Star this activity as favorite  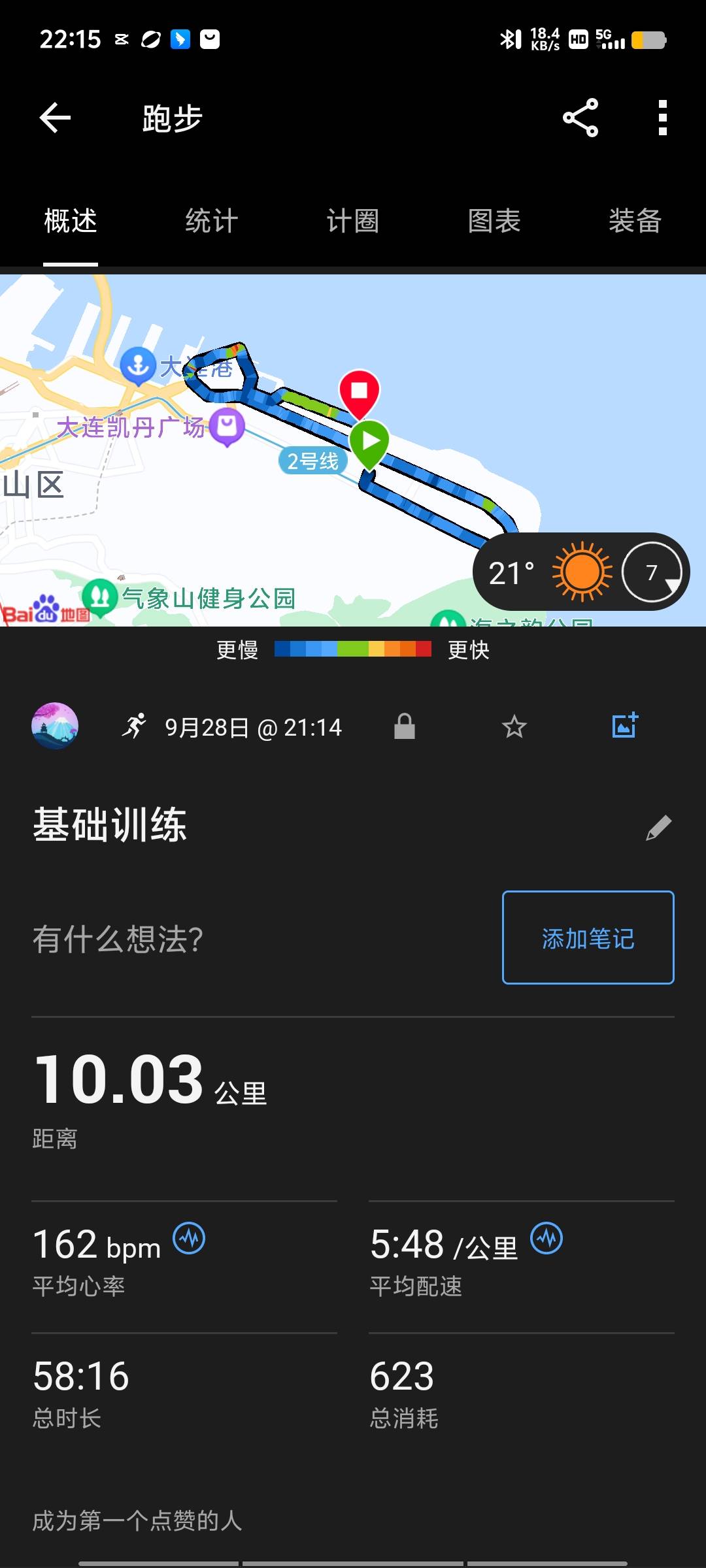[514, 725]
